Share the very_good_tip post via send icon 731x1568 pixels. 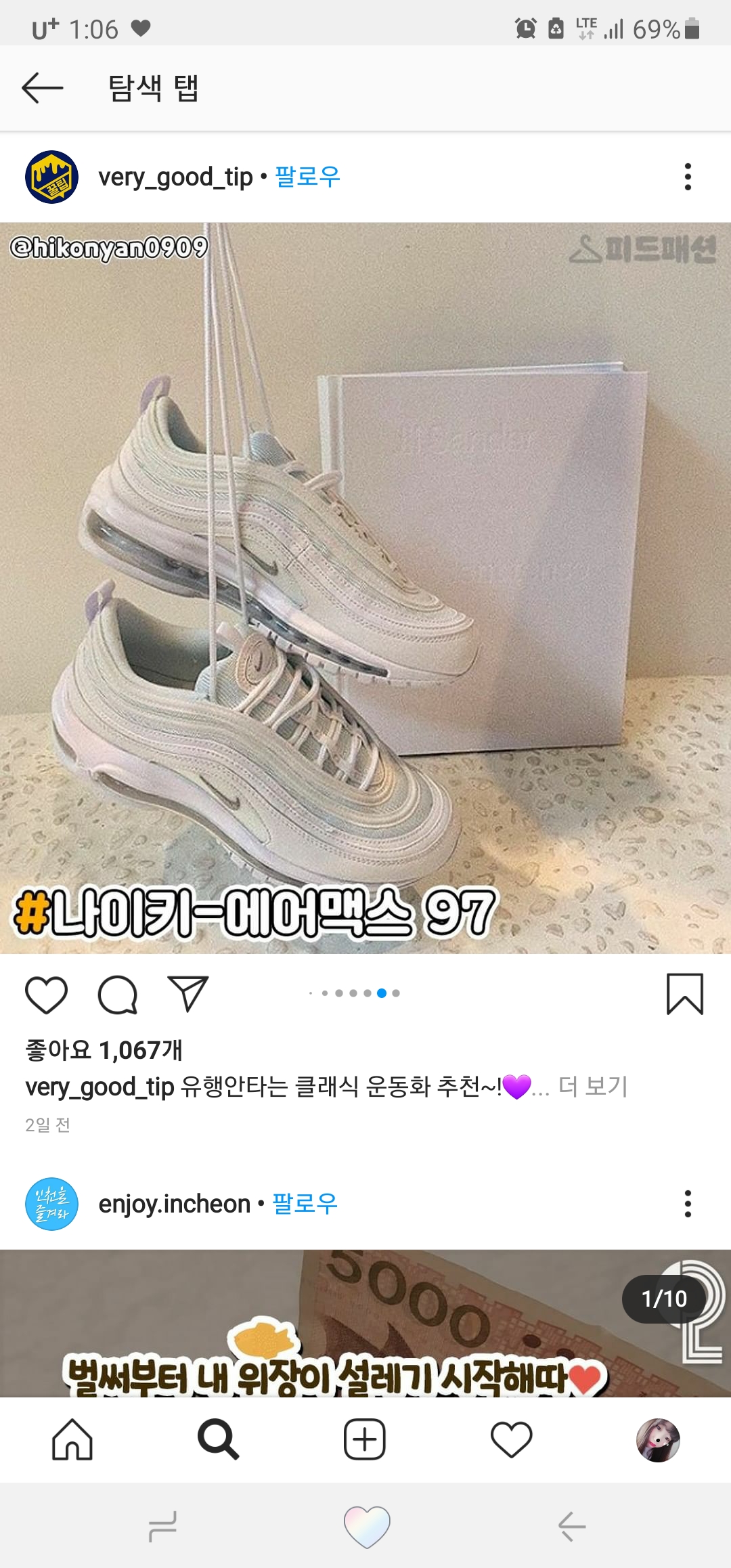(x=187, y=995)
